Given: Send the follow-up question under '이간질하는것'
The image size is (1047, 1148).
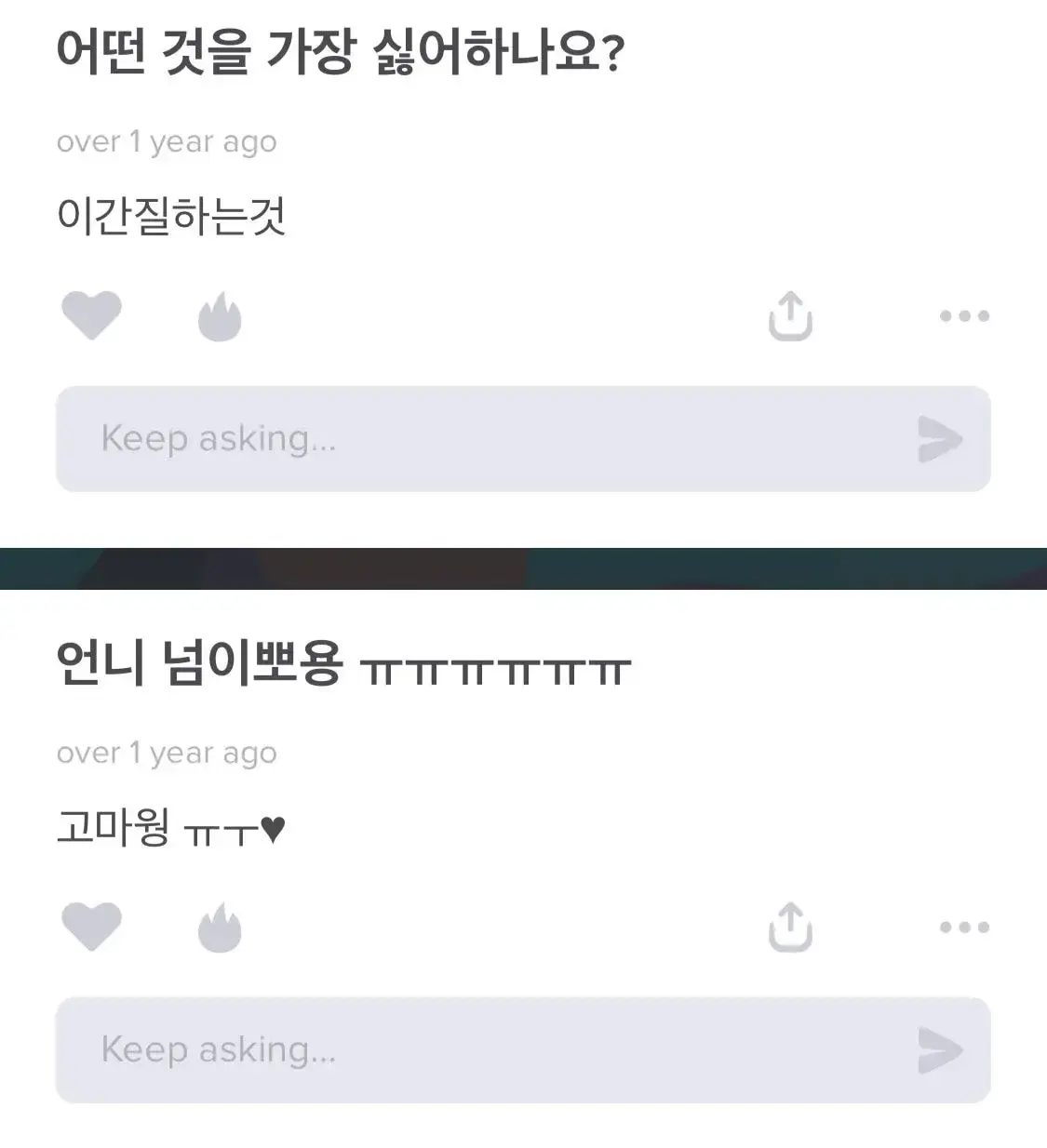Looking at the screenshot, I should [x=939, y=439].
